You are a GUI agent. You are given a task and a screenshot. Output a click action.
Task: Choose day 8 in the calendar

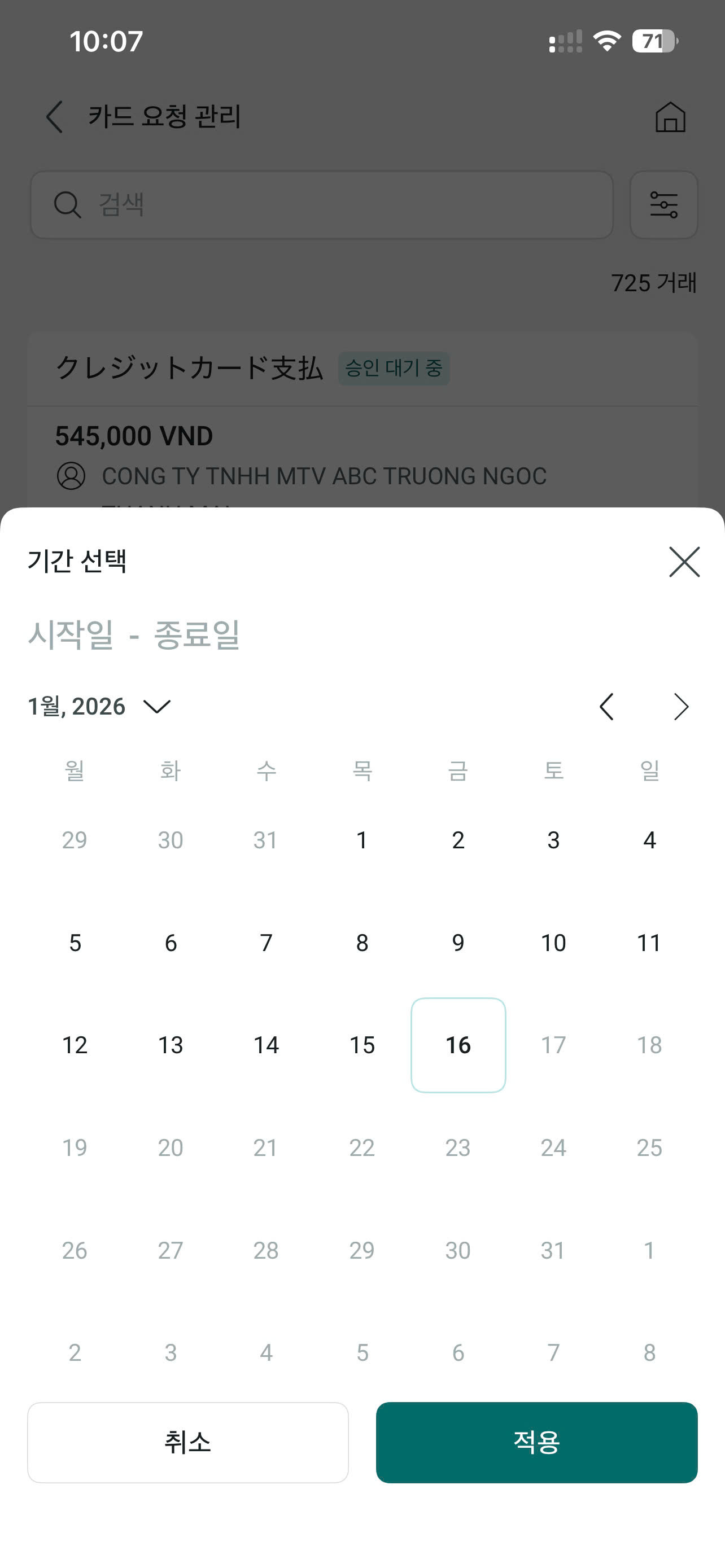tap(362, 943)
